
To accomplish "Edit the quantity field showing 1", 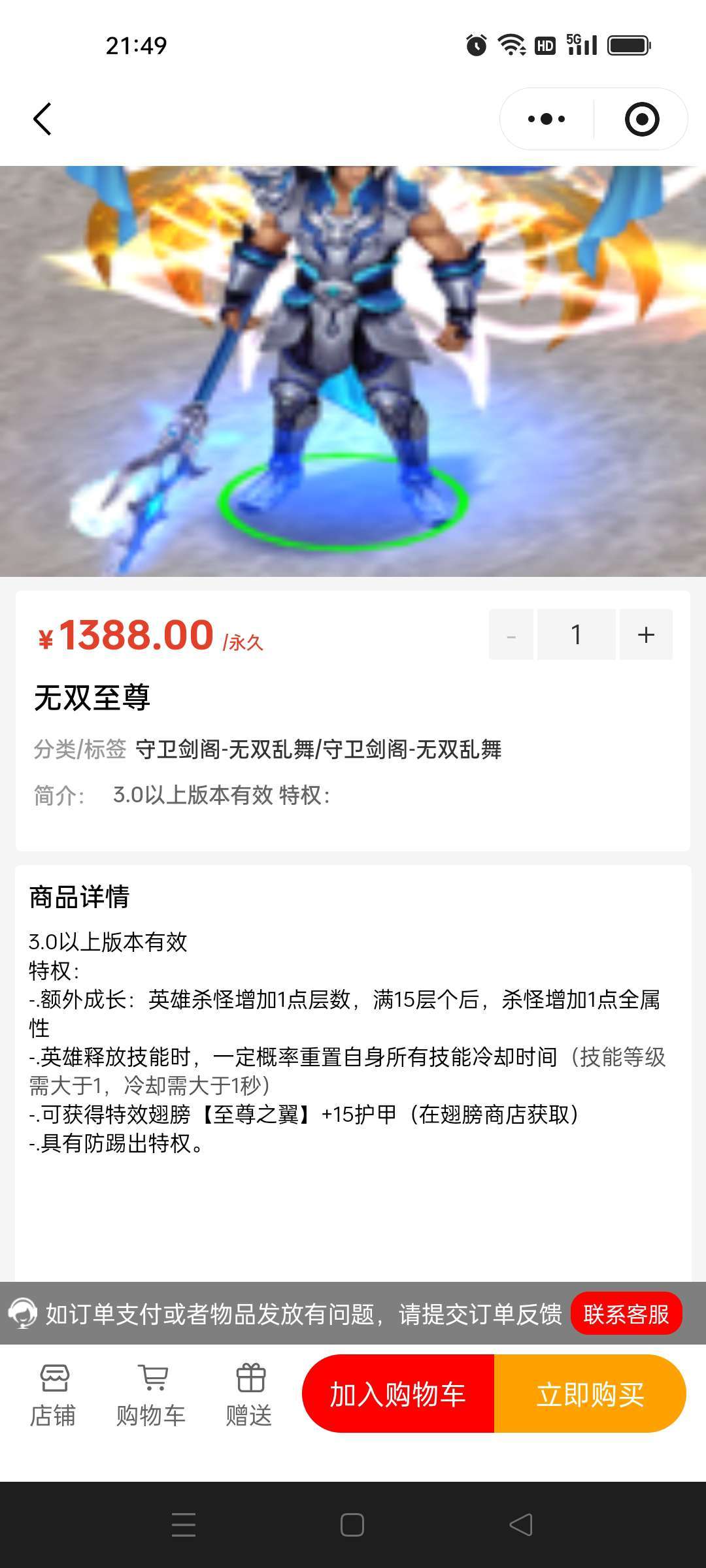I will tap(576, 634).
